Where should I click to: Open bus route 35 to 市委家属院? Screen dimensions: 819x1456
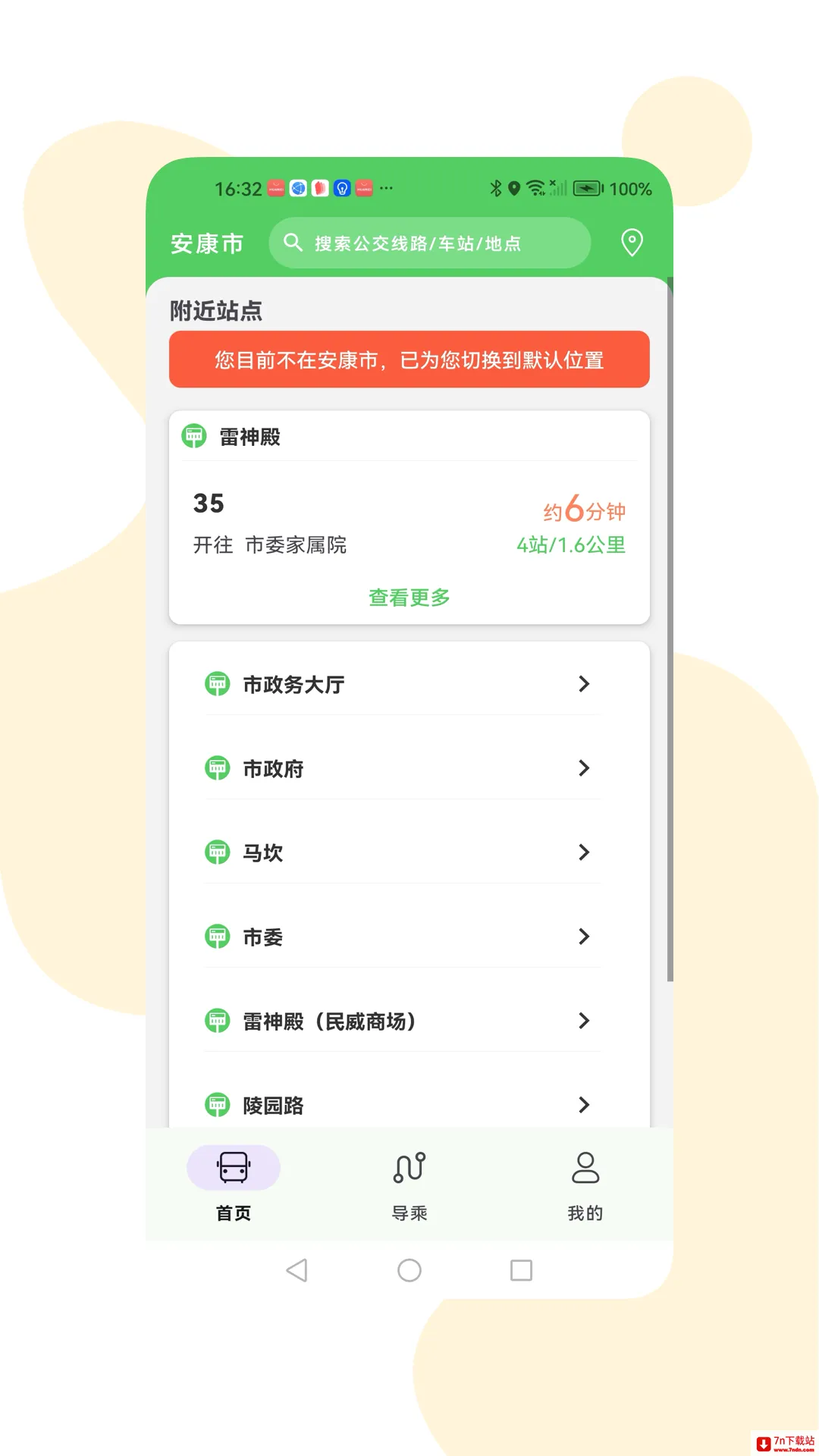click(x=409, y=523)
